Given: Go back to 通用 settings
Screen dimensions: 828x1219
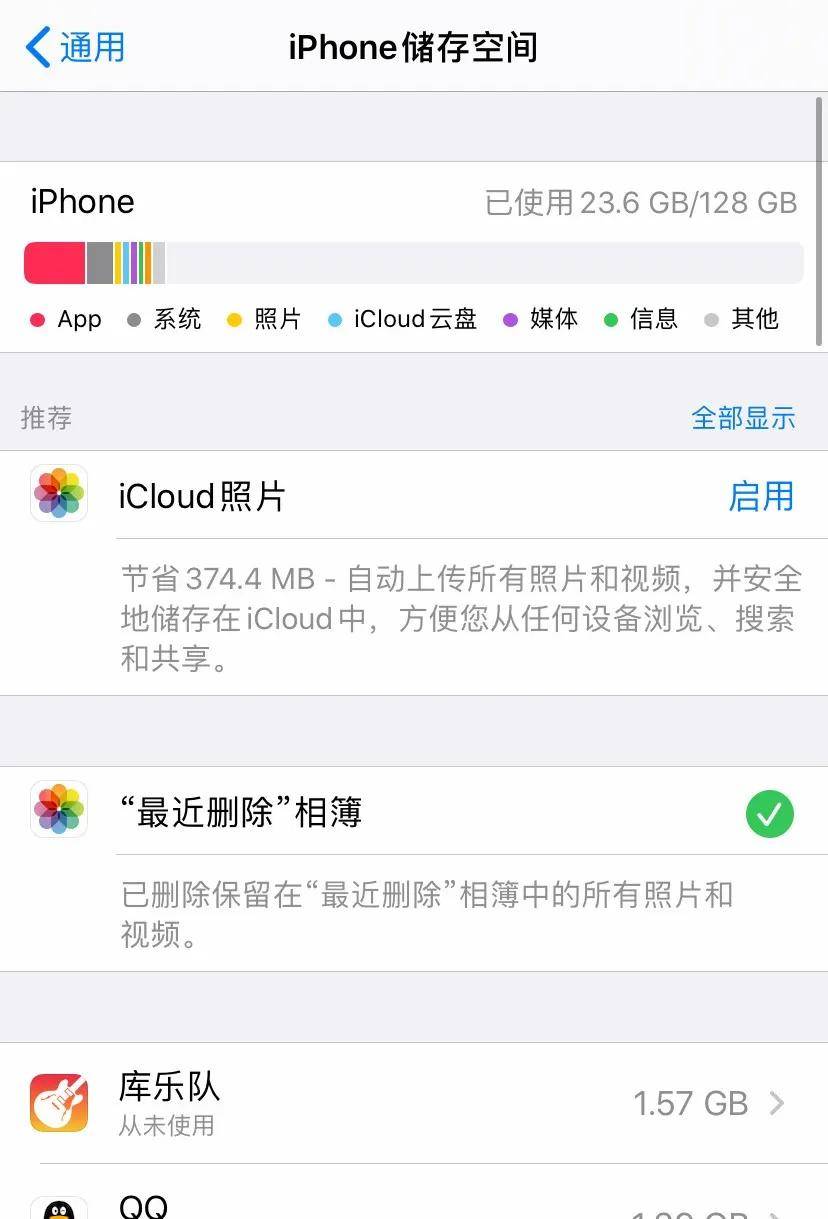Looking at the screenshot, I should (75, 47).
